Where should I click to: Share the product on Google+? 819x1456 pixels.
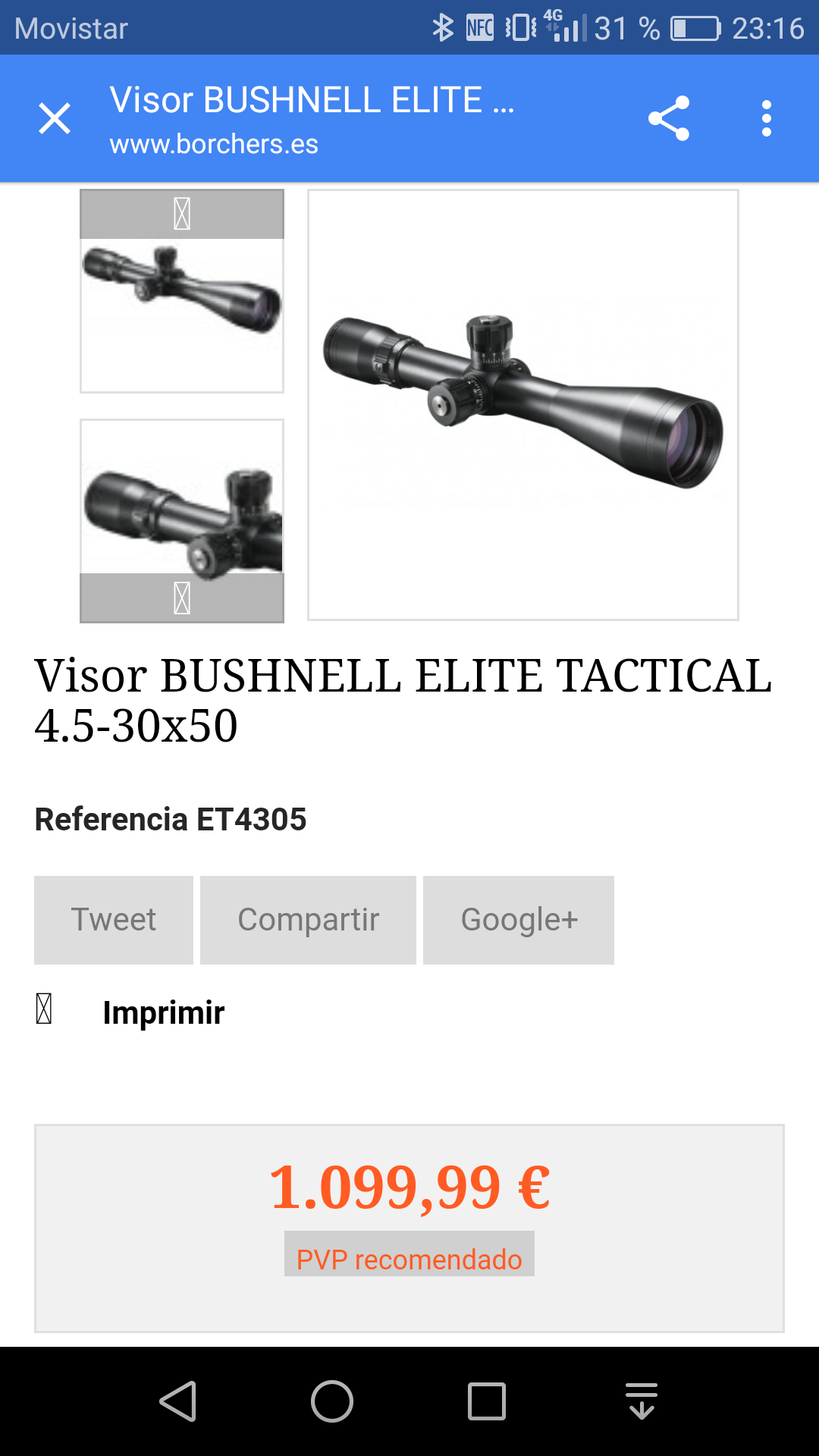519,920
